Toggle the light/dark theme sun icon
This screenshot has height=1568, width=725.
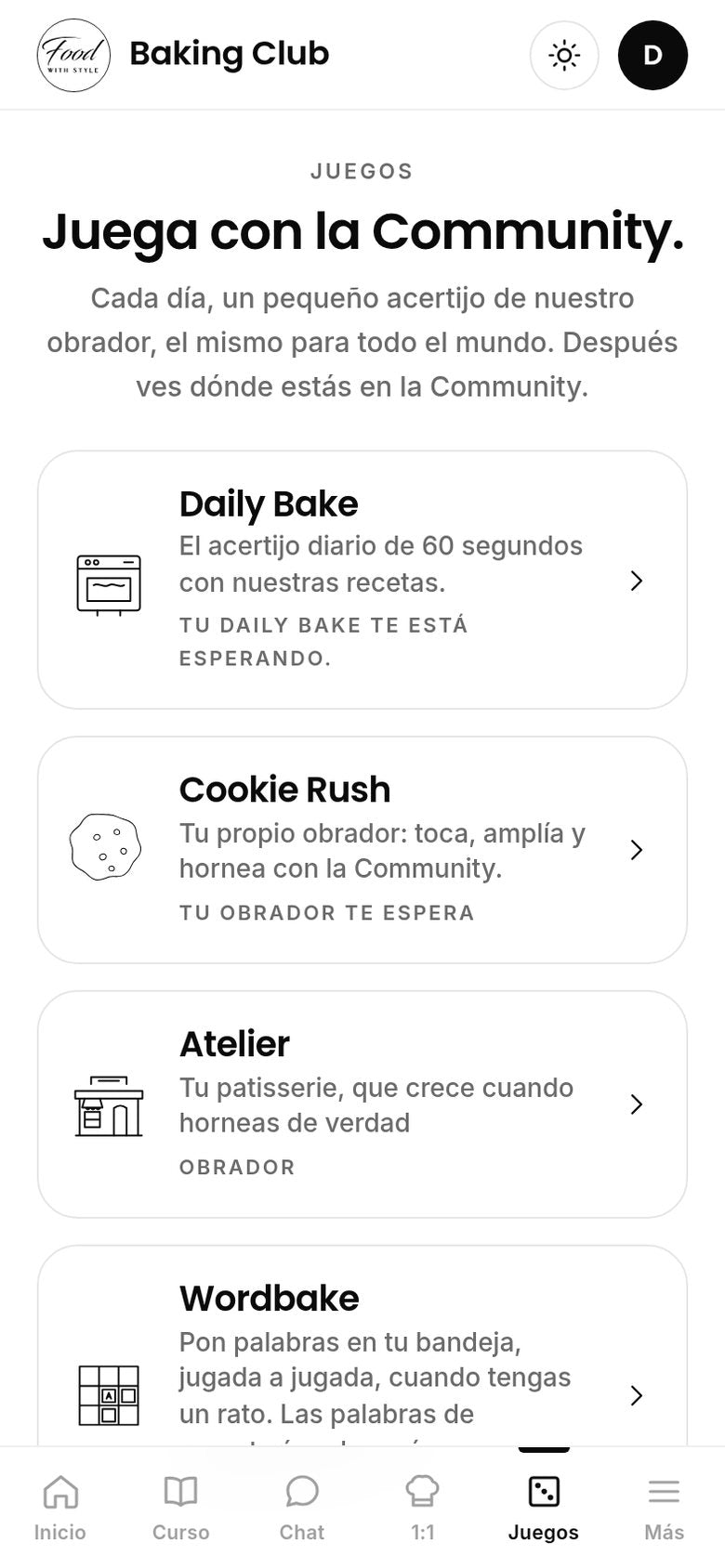coord(564,55)
